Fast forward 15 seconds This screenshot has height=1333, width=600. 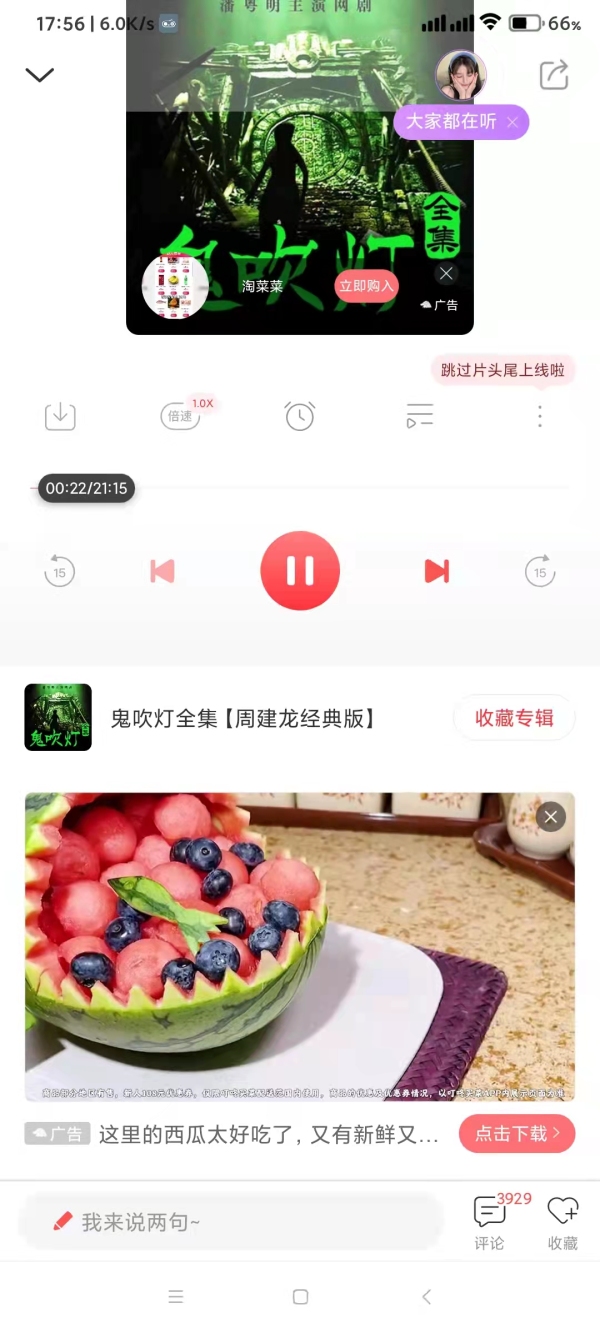[x=540, y=572]
